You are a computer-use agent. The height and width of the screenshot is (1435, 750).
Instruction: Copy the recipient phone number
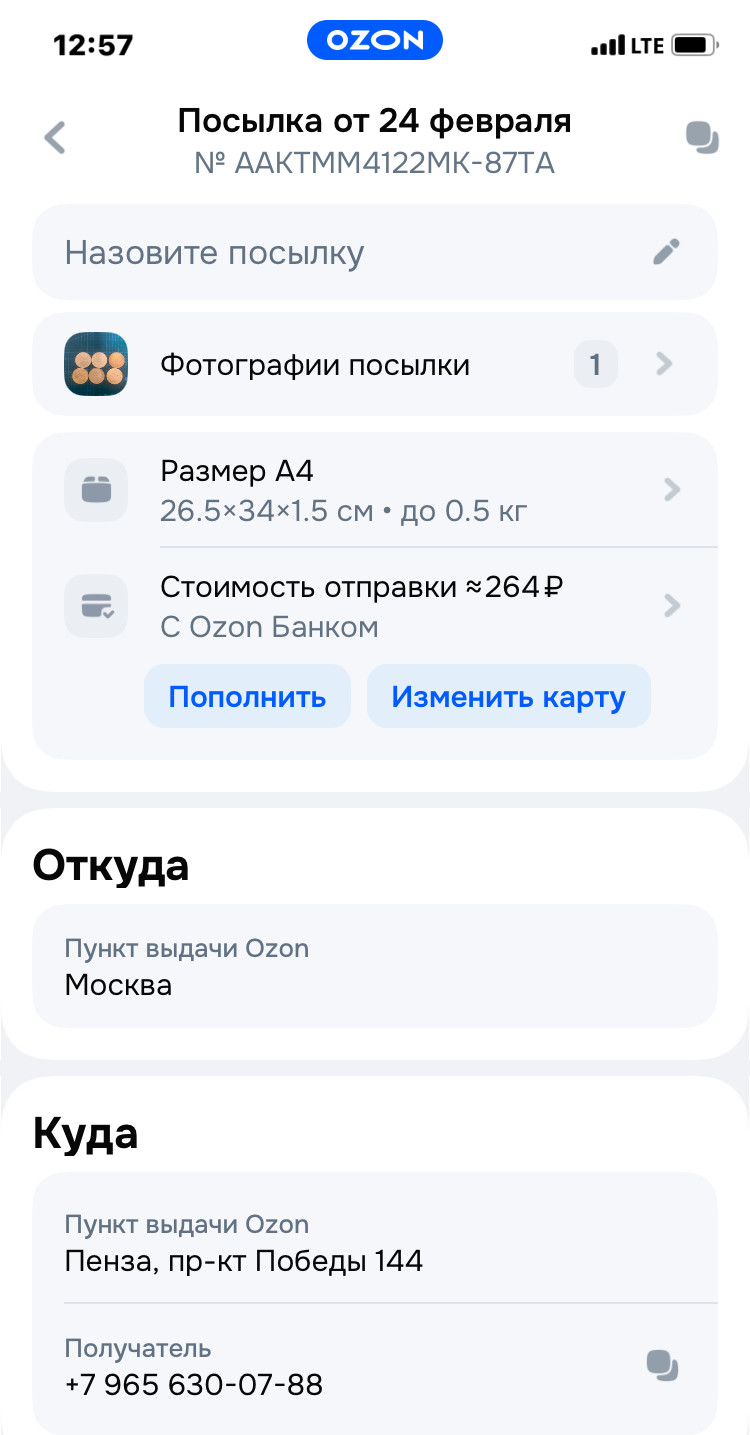661,1365
